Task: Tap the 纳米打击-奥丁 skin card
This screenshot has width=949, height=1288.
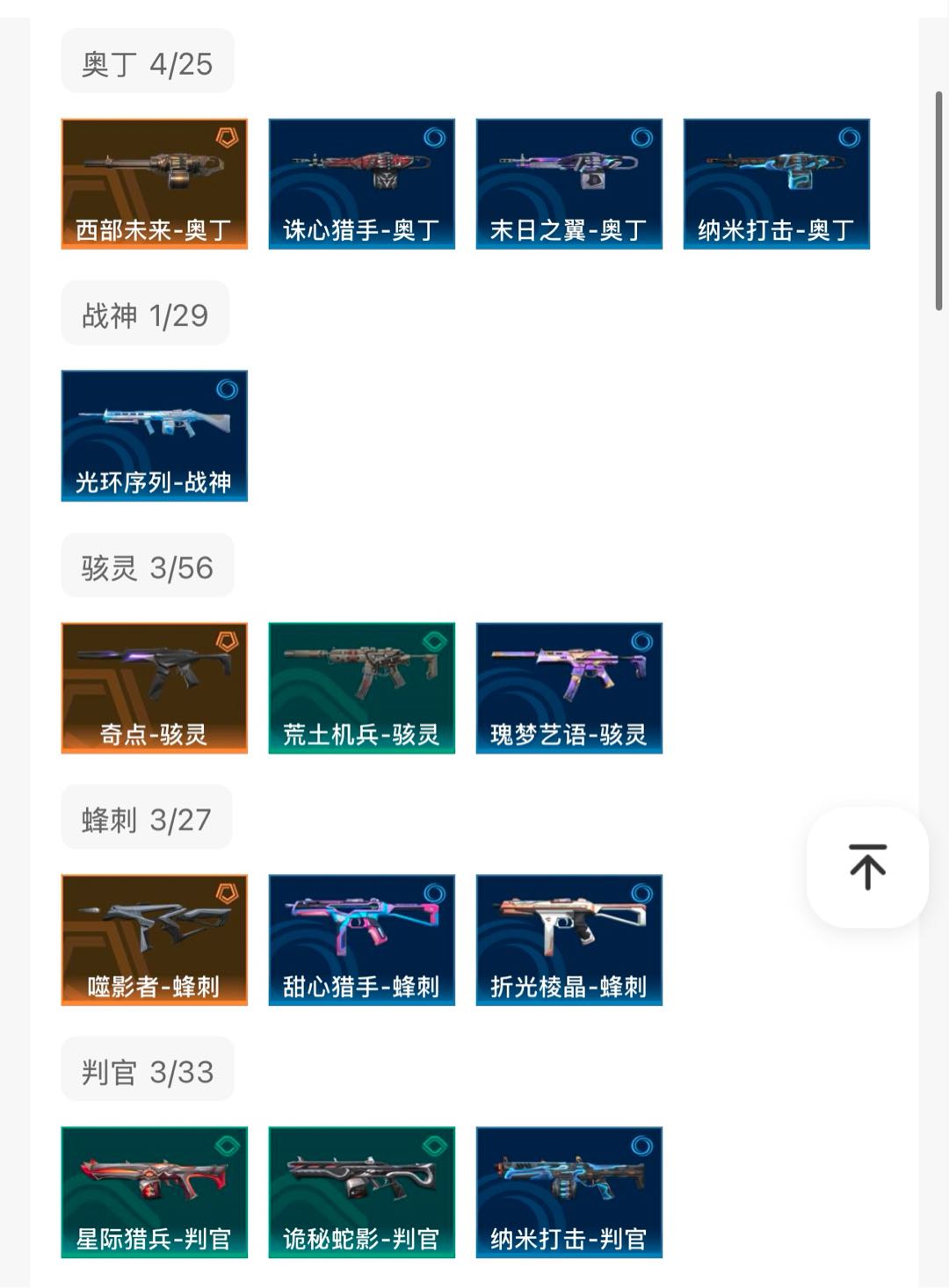Action: pyautogui.click(x=777, y=185)
